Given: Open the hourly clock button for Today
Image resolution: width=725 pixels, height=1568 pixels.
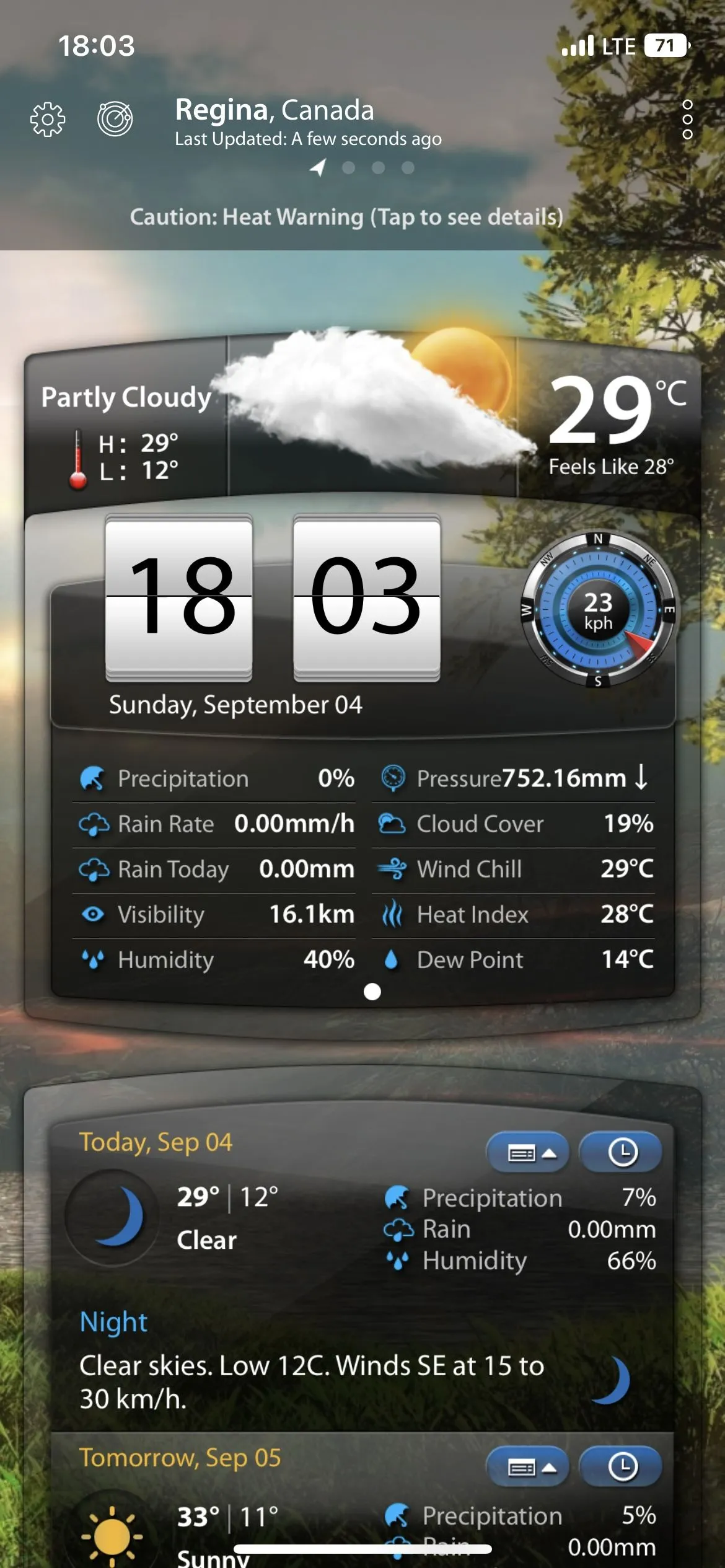Looking at the screenshot, I should point(622,1152).
